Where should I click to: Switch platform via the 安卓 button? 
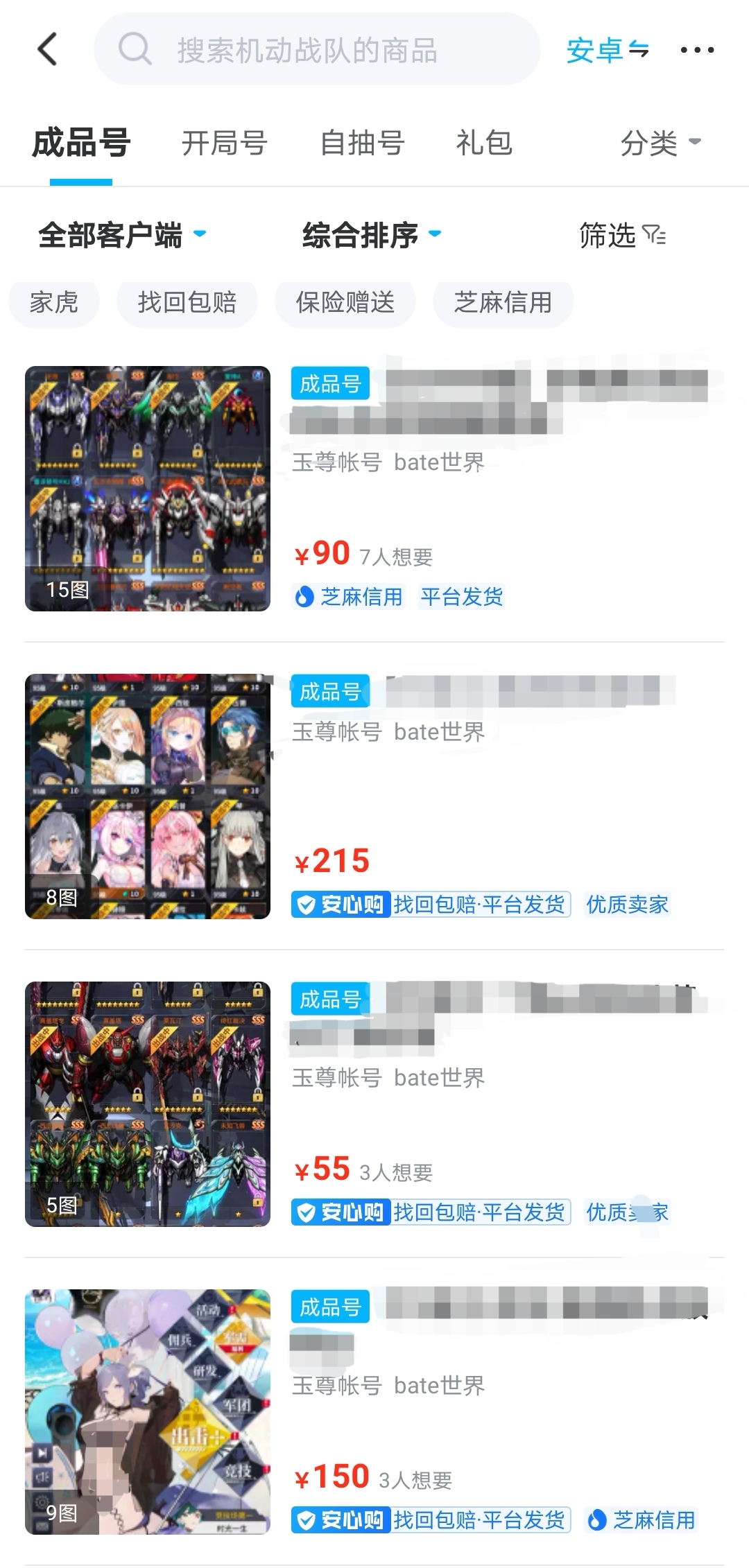click(x=607, y=50)
